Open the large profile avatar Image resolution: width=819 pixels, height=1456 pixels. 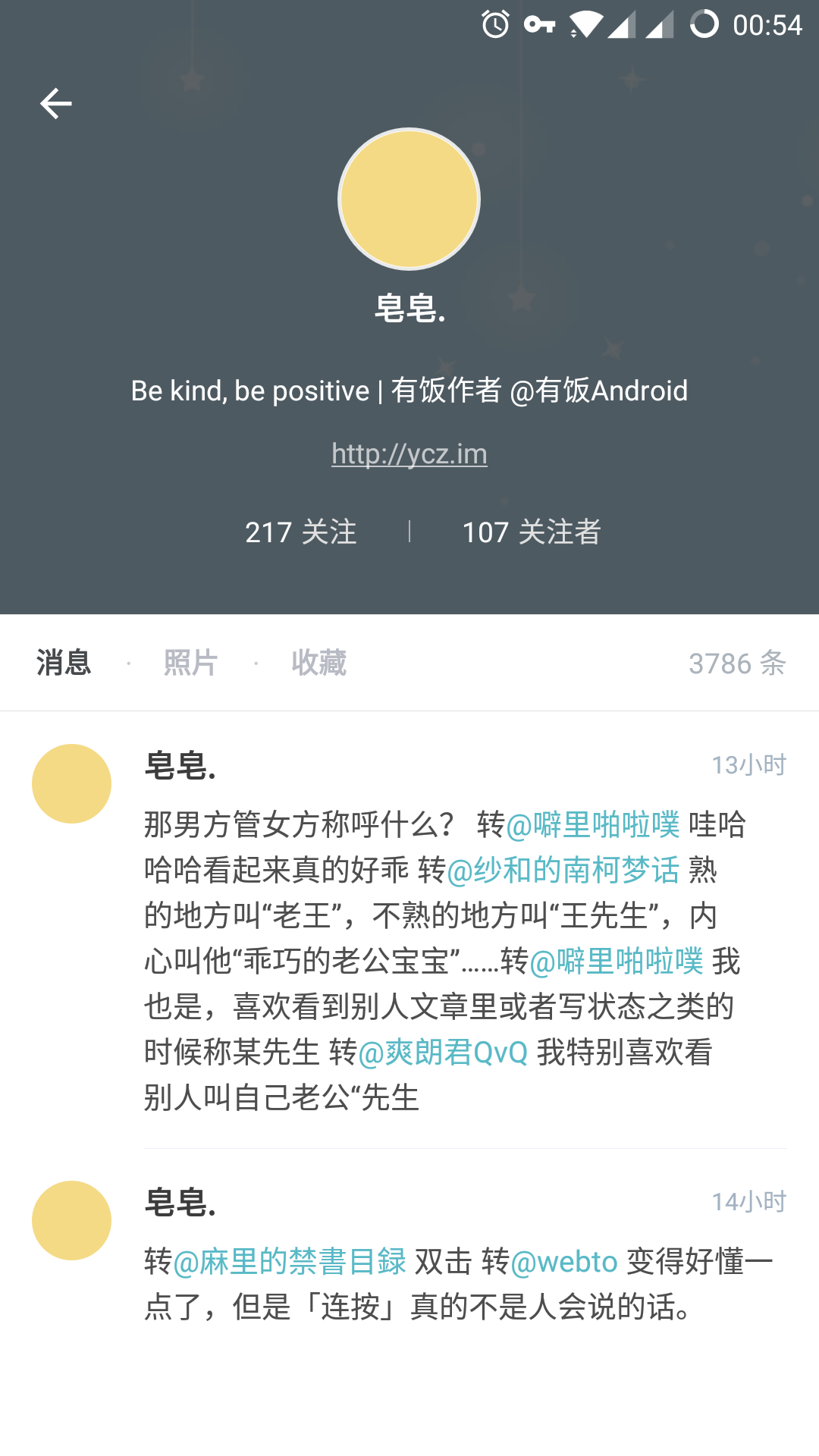click(409, 199)
